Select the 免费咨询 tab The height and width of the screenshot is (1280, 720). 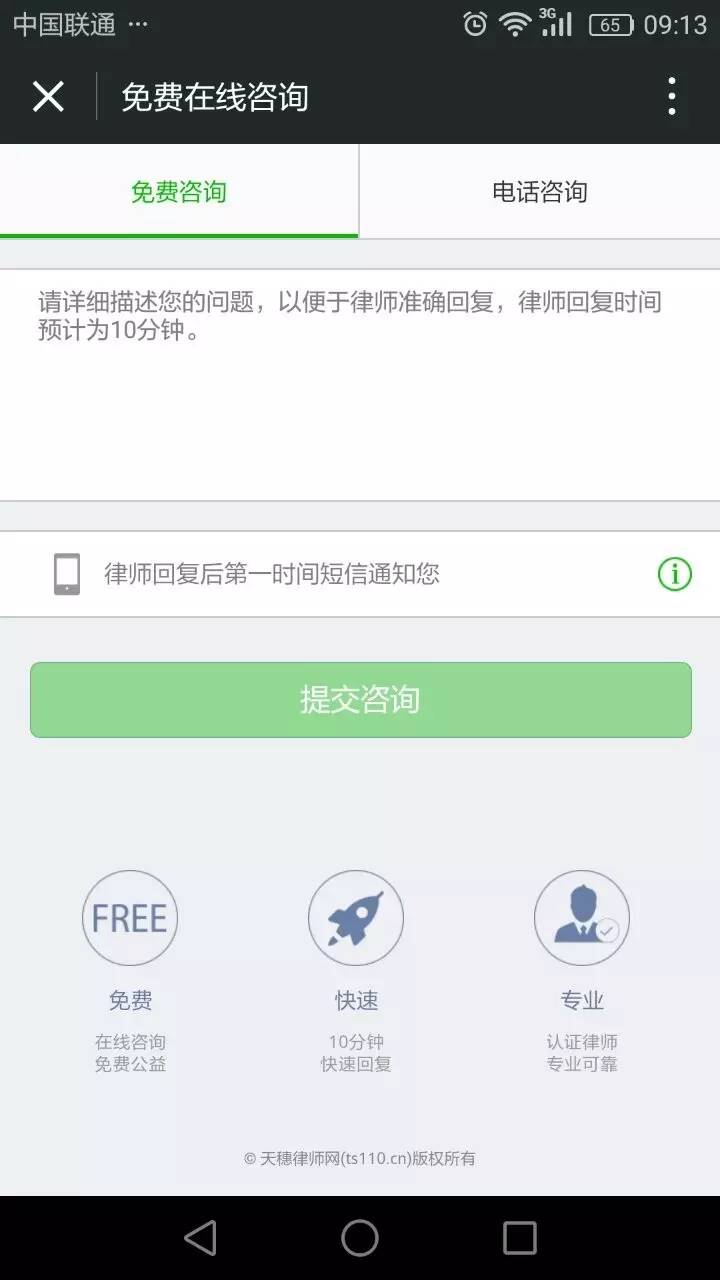(179, 191)
